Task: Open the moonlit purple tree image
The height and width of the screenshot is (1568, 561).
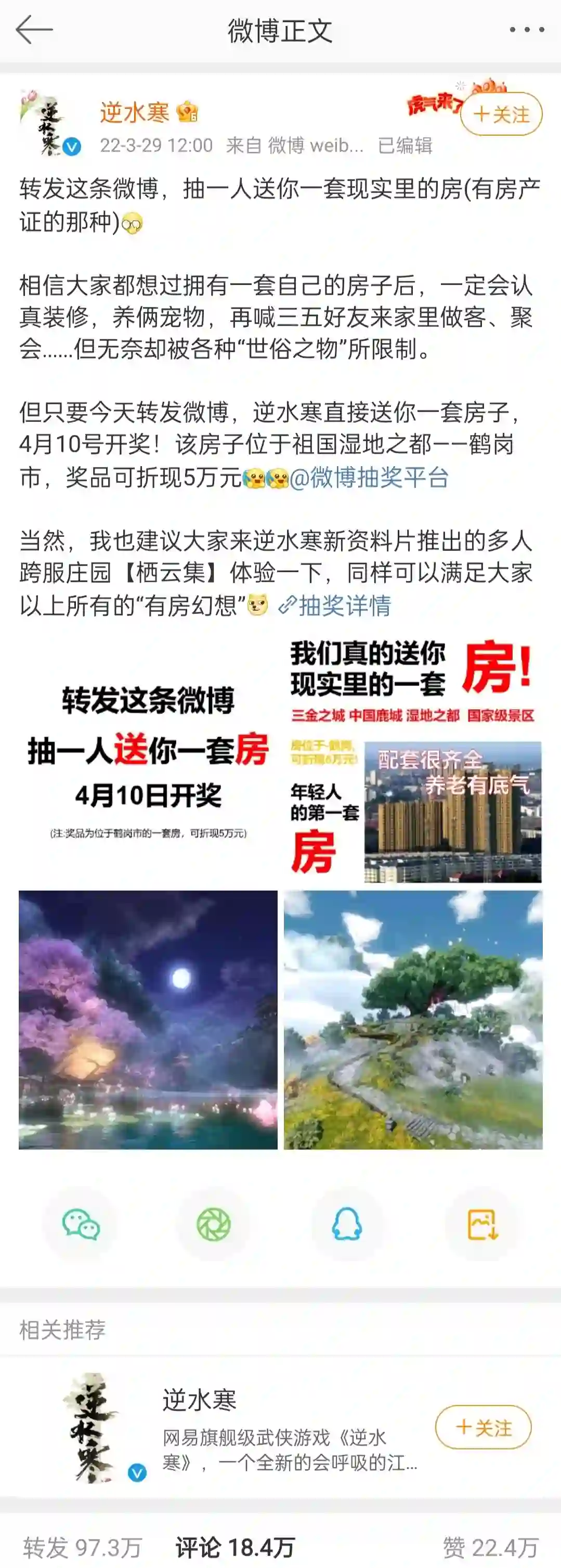Action: coord(148,1020)
